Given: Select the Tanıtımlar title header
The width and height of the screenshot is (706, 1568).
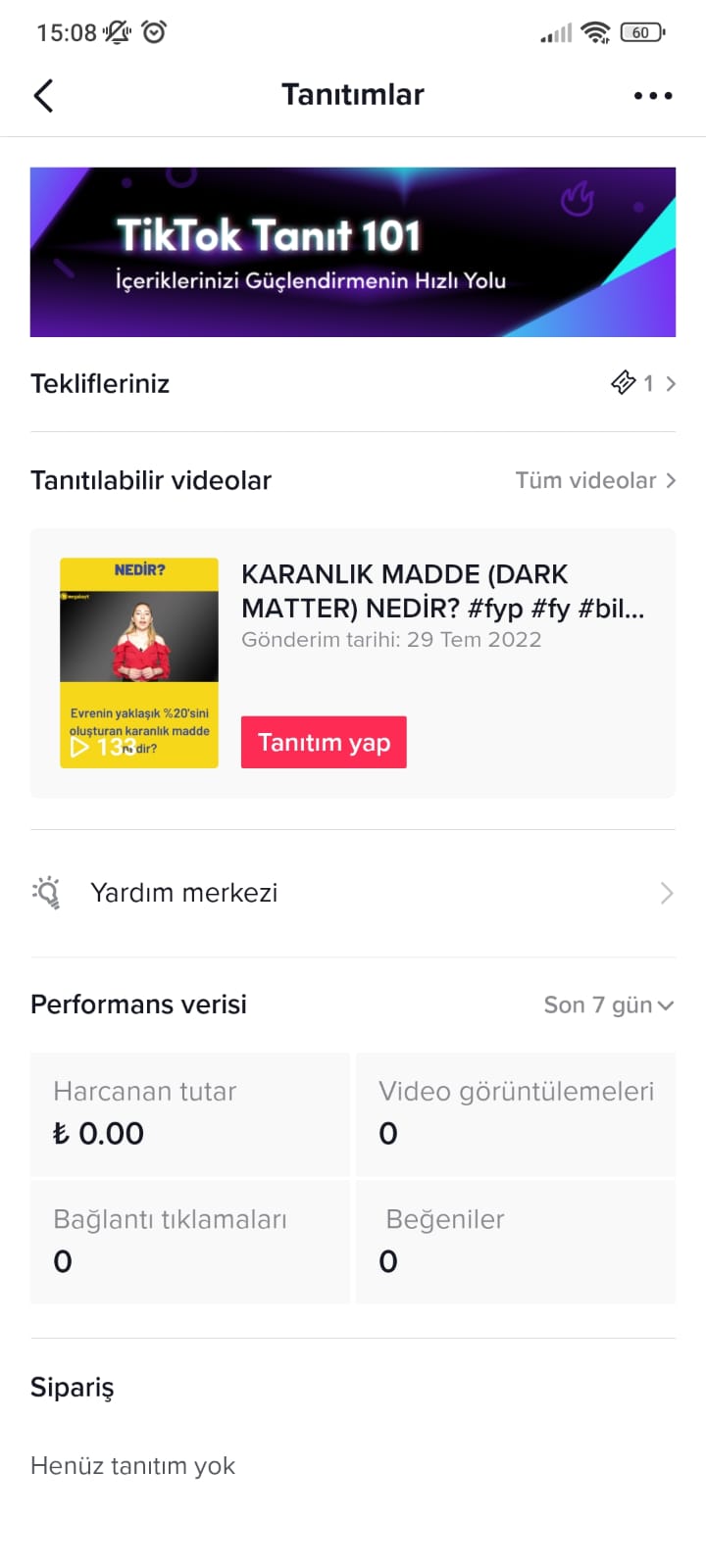Looking at the screenshot, I should pyautogui.click(x=353, y=94).
